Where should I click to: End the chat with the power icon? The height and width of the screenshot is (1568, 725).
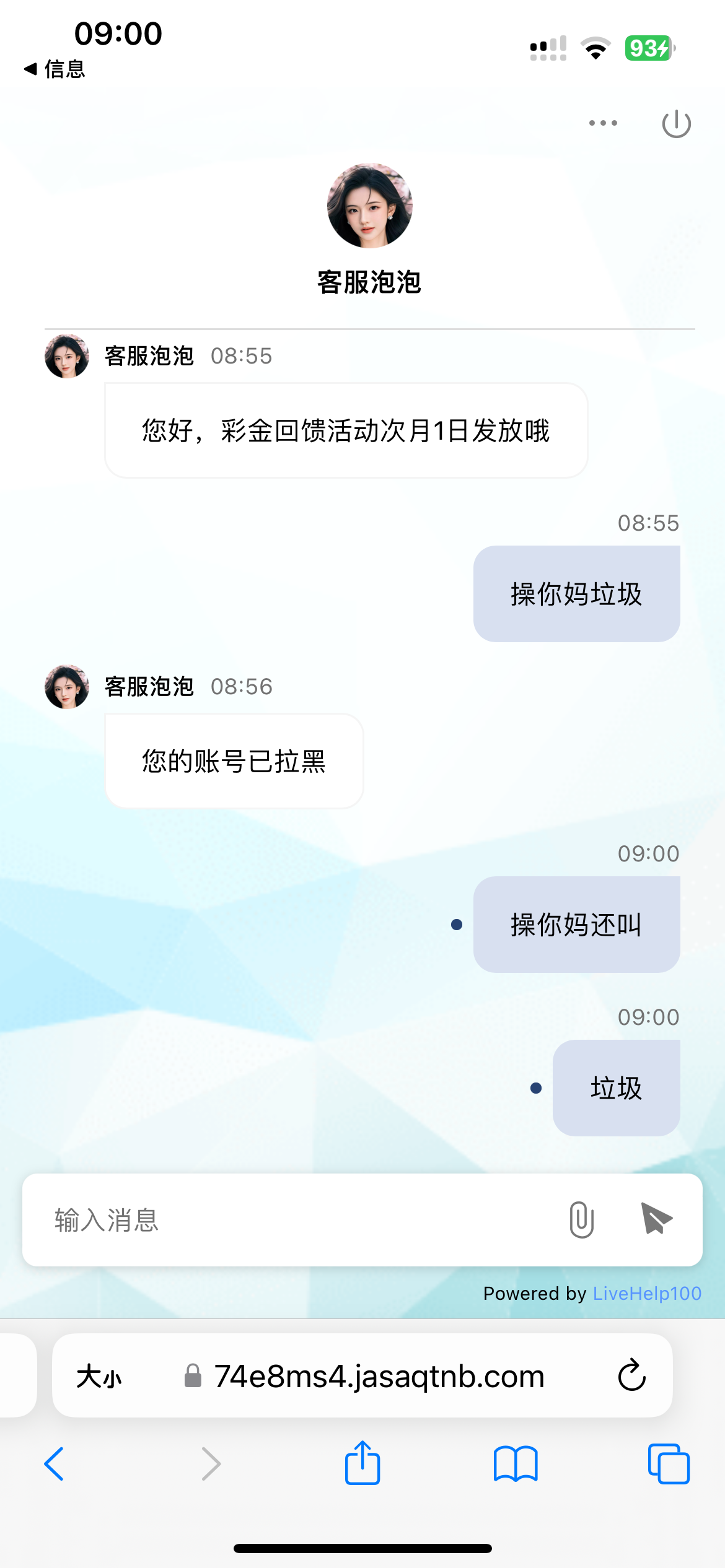676,124
